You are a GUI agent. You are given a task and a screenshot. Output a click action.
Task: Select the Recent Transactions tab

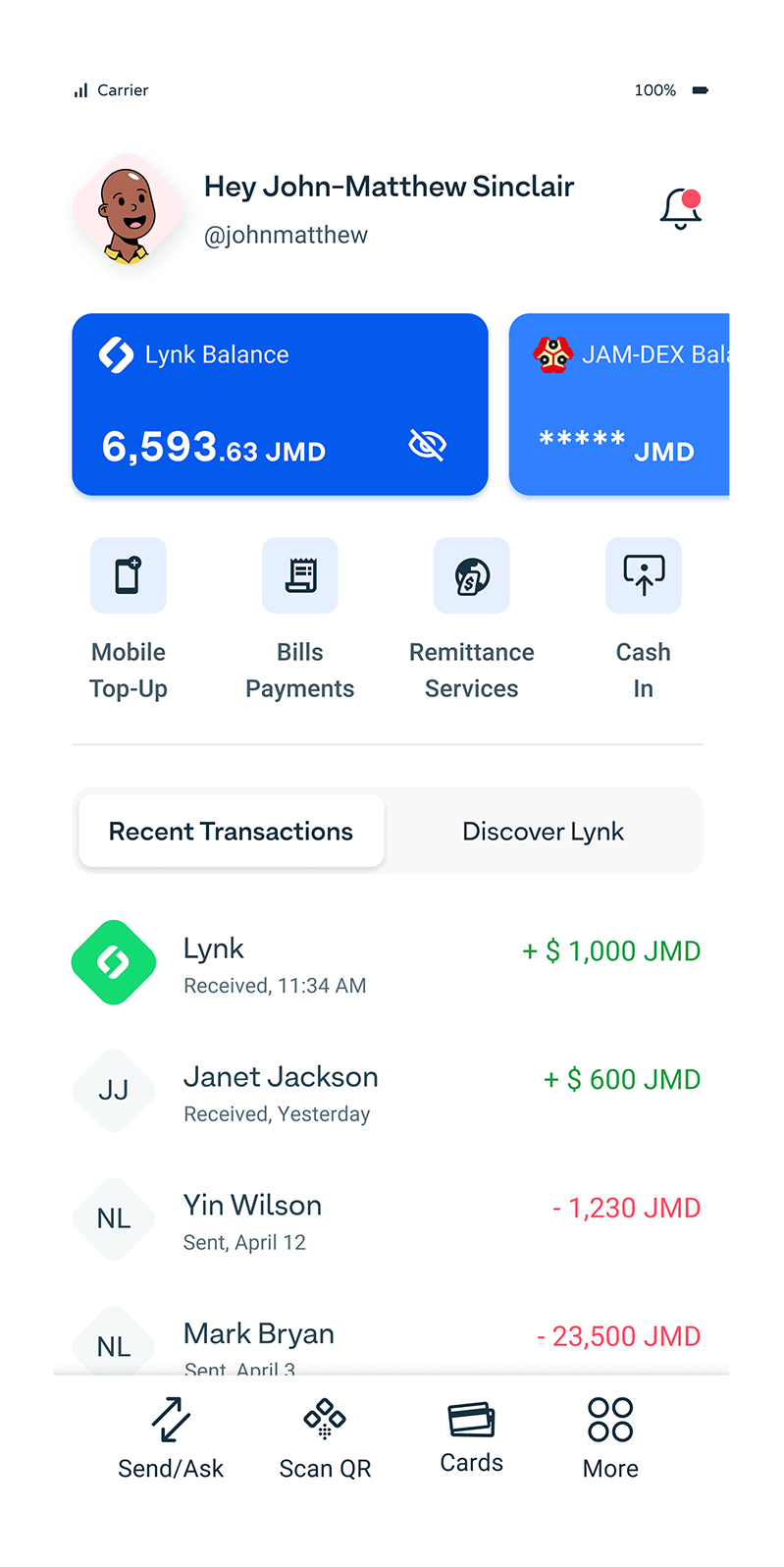(x=231, y=832)
